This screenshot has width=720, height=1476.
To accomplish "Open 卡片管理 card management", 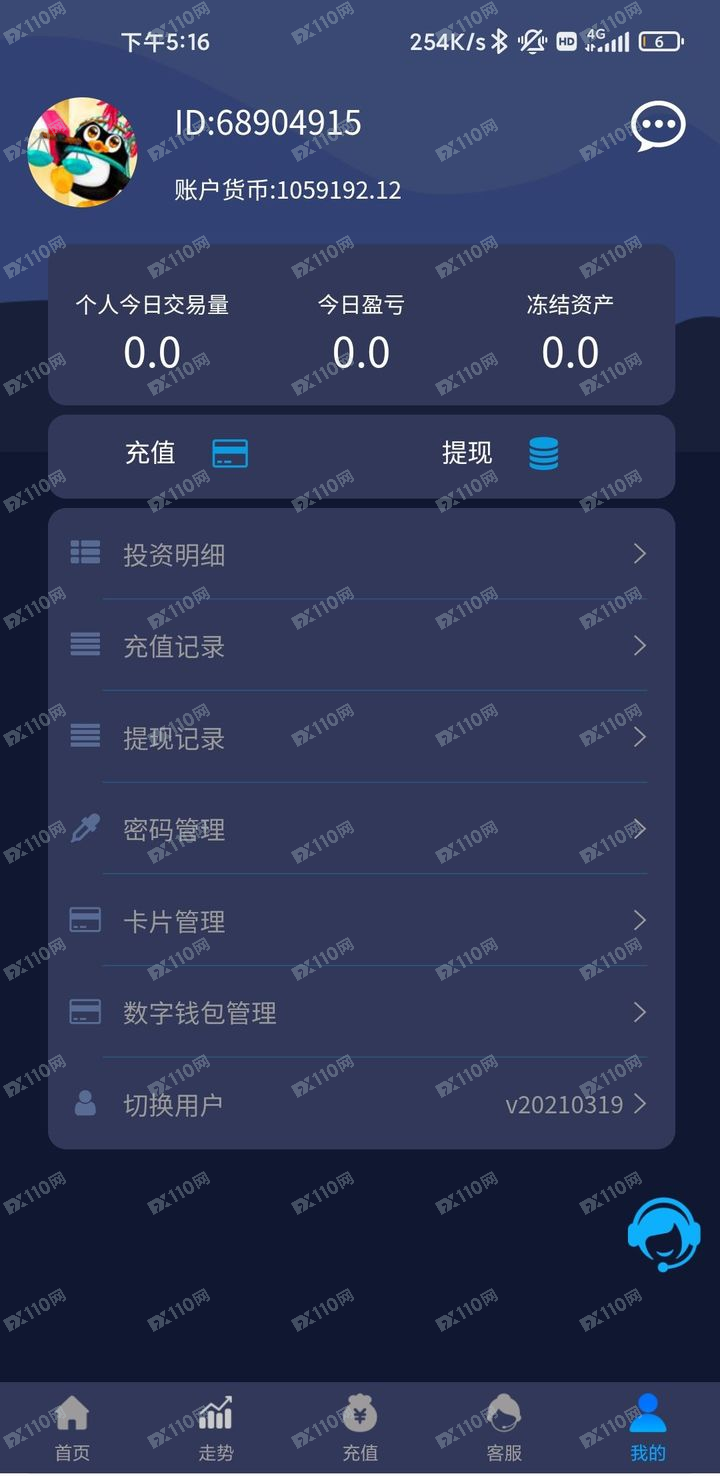I will click(x=360, y=921).
